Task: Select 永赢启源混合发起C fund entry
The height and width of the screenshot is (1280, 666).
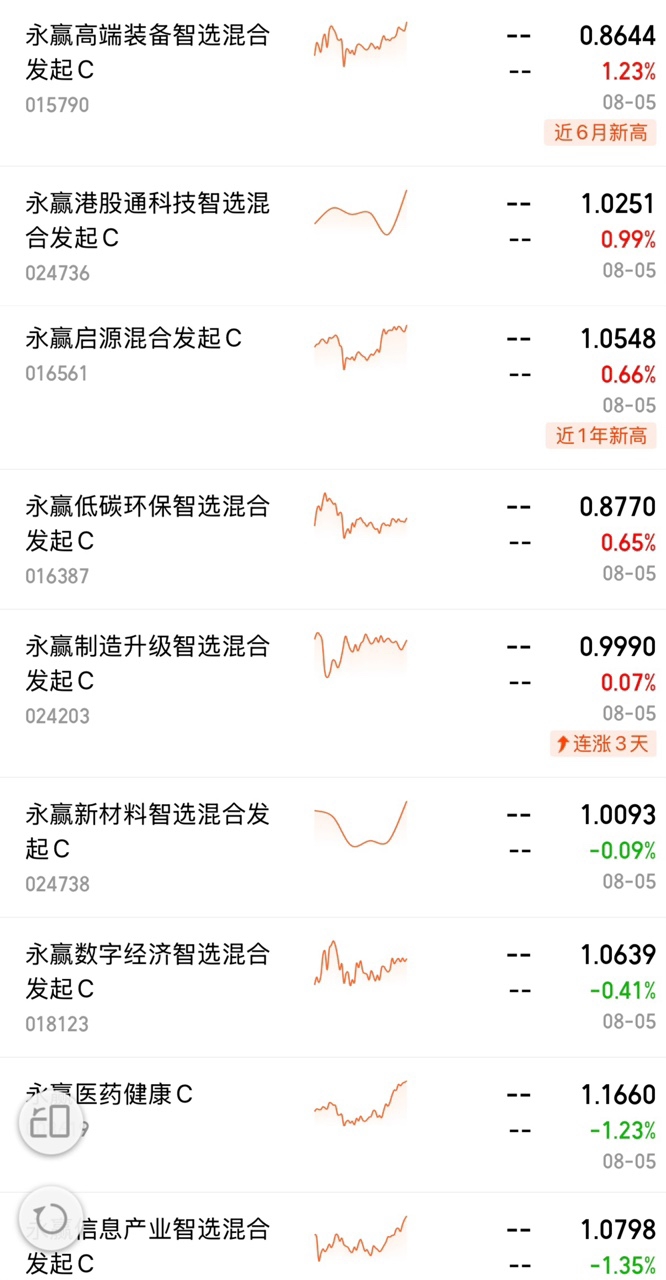Action: point(333,388)
